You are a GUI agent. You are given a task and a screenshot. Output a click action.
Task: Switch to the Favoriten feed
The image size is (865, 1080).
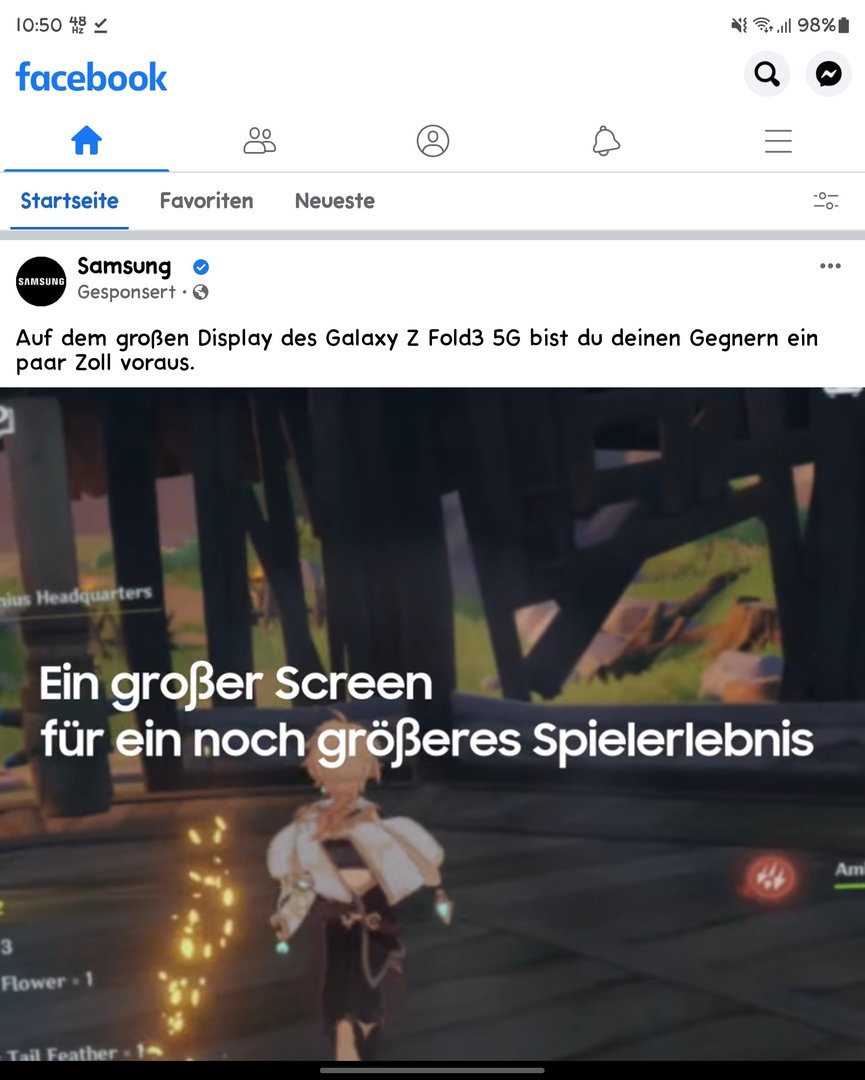point(206,201)
